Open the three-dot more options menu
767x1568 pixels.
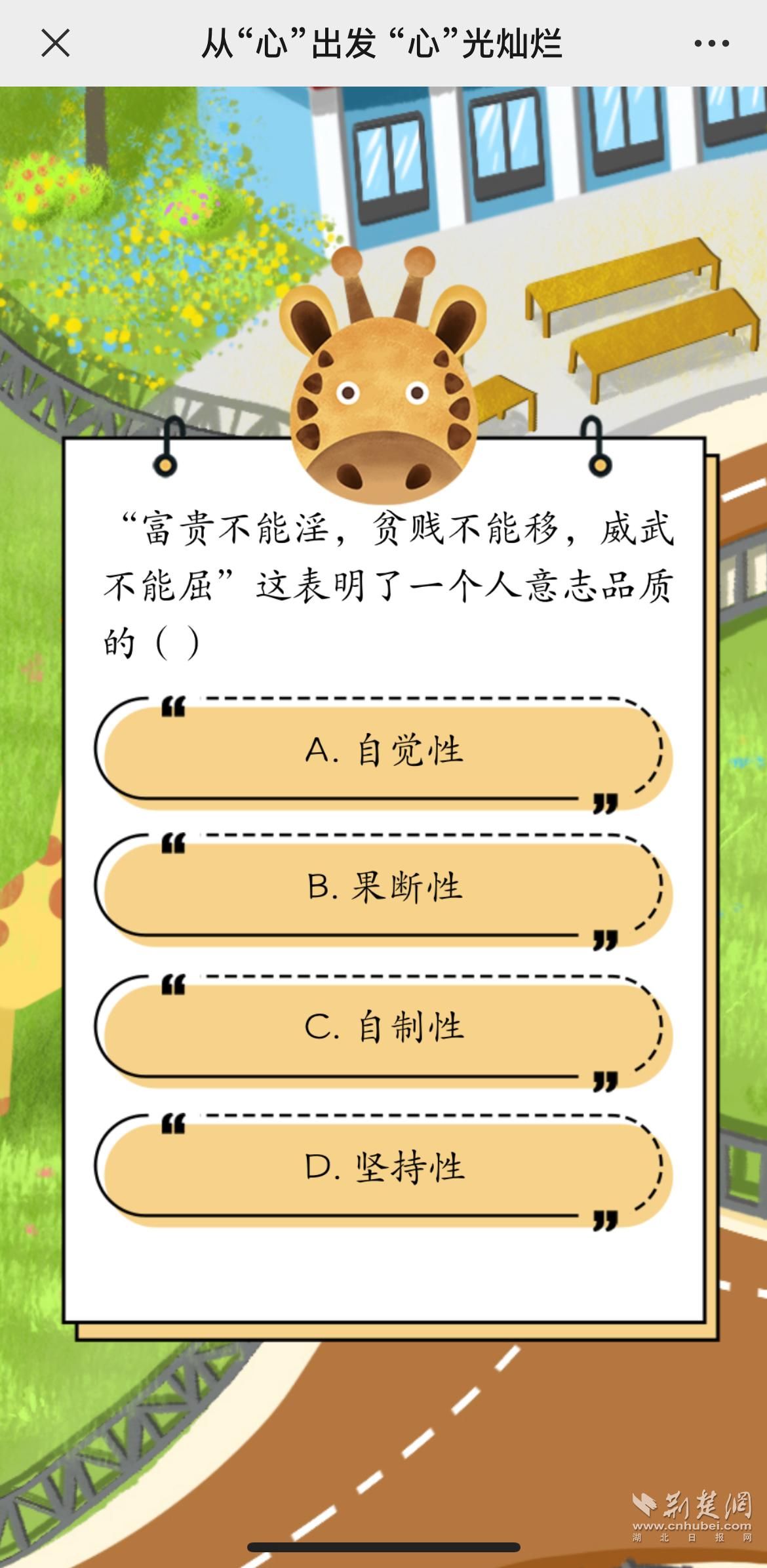(711, 44)
